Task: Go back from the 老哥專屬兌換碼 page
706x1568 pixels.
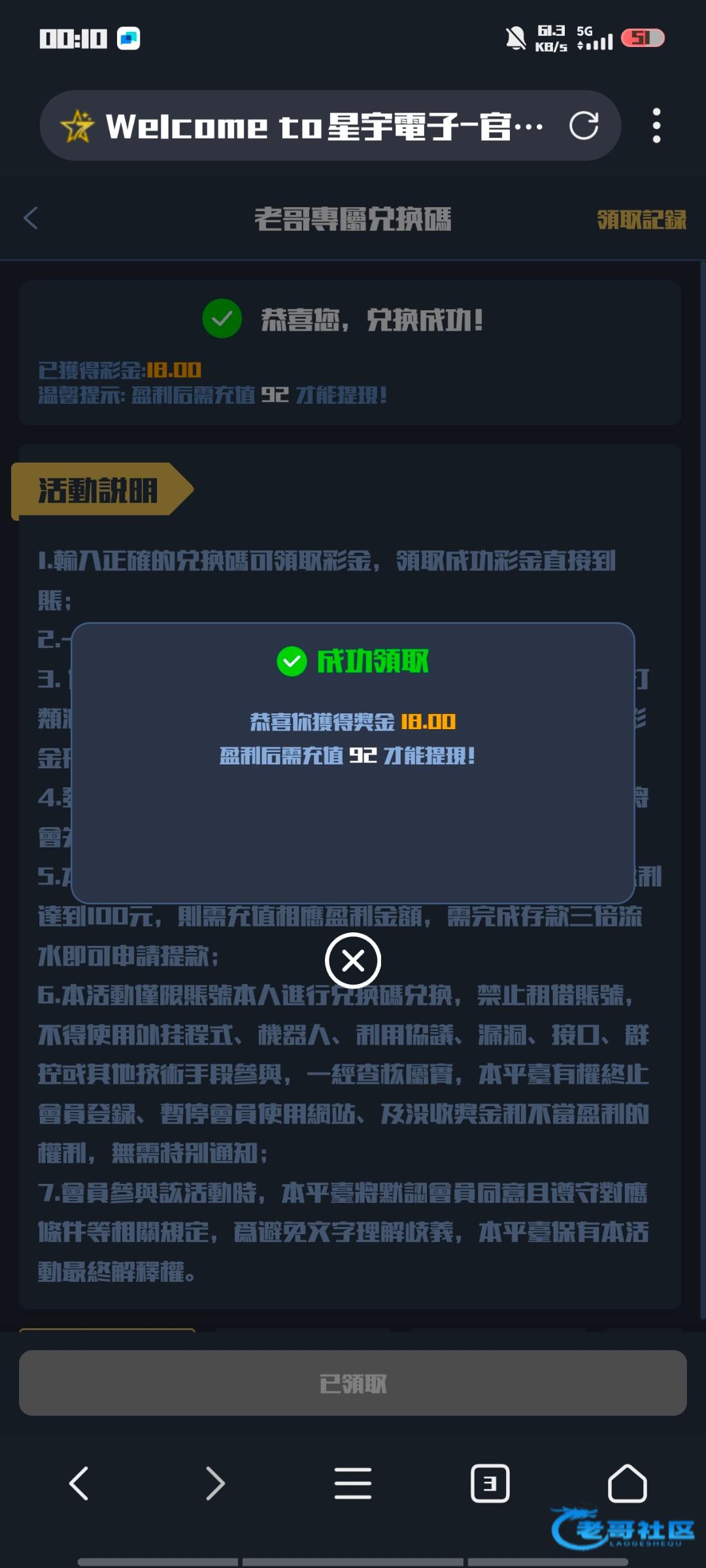Action: 31,218
